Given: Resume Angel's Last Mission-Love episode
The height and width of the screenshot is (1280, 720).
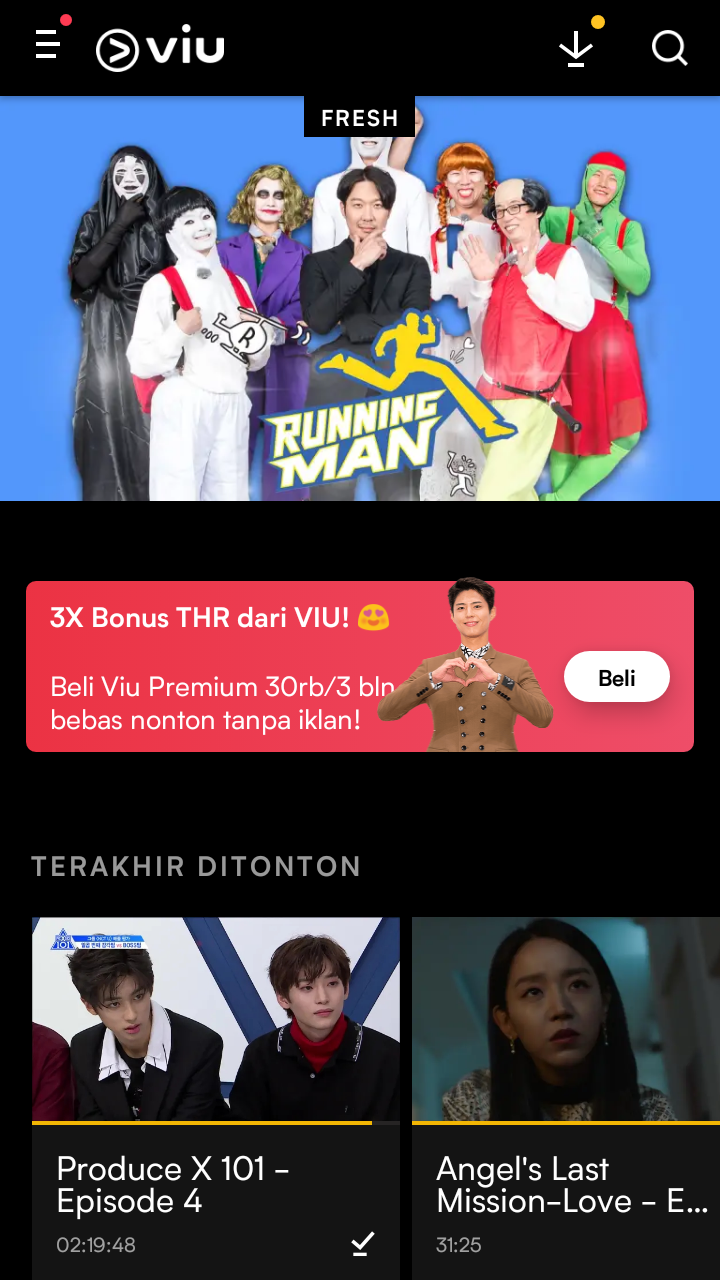Looking at the screenshot, I should pyautogui.click(x=565, y=1019).
